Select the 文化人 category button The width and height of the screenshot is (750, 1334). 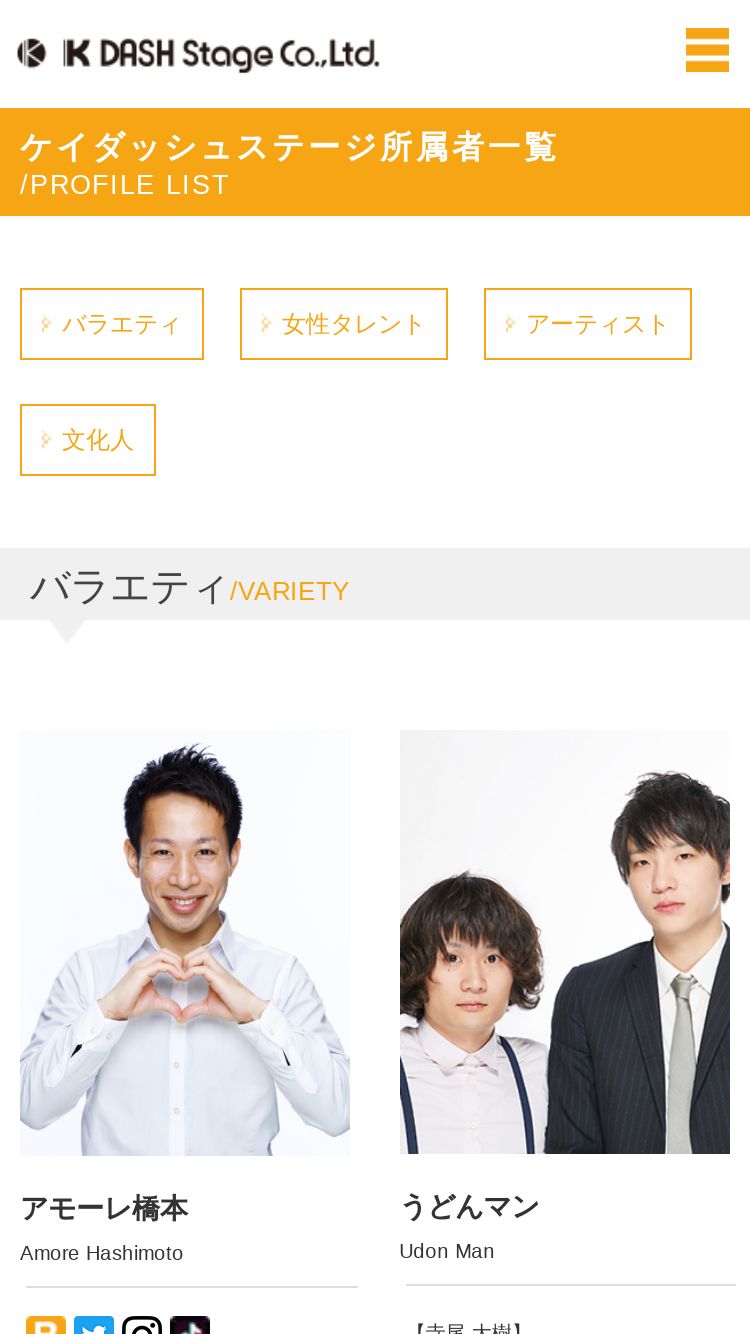coord(88,440)
